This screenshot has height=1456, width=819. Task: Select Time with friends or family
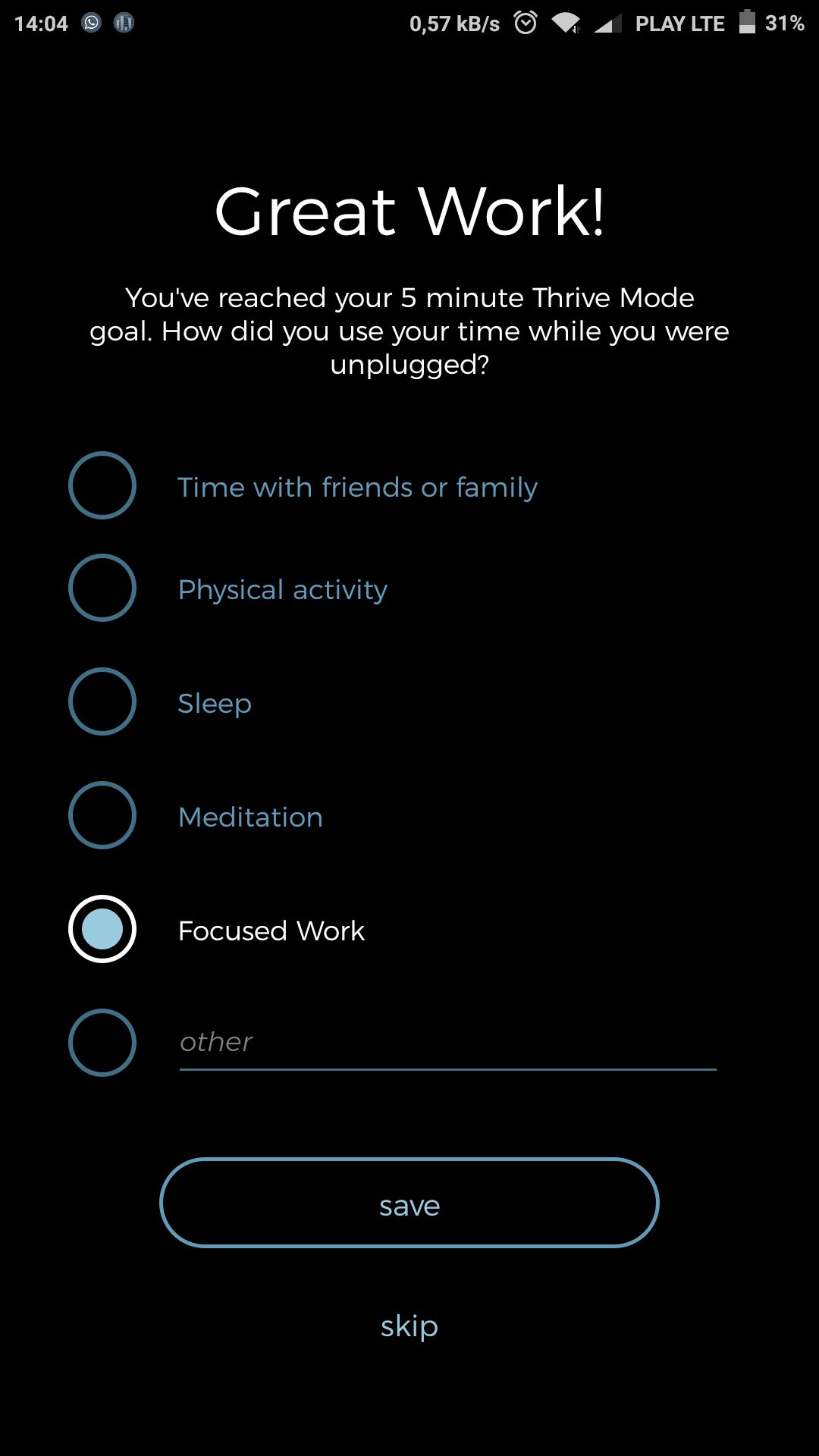tap(102, 485)
